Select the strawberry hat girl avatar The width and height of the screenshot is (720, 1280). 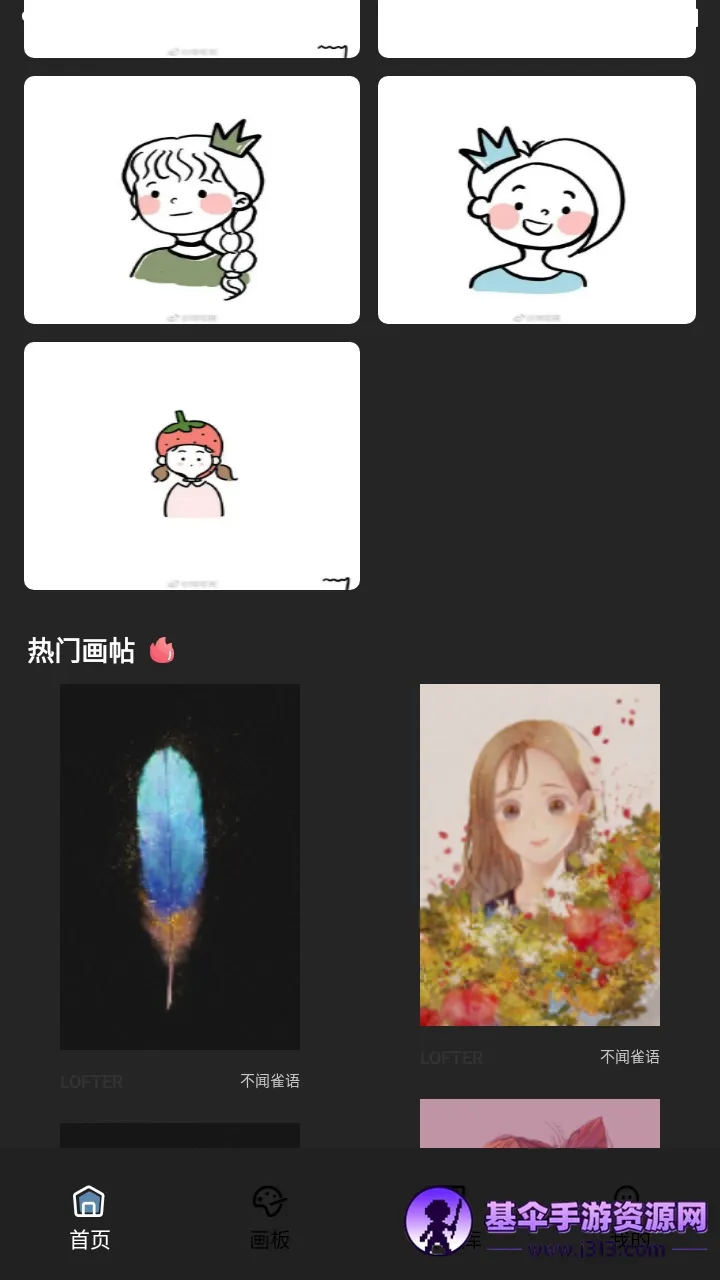(x=192, y=466)
